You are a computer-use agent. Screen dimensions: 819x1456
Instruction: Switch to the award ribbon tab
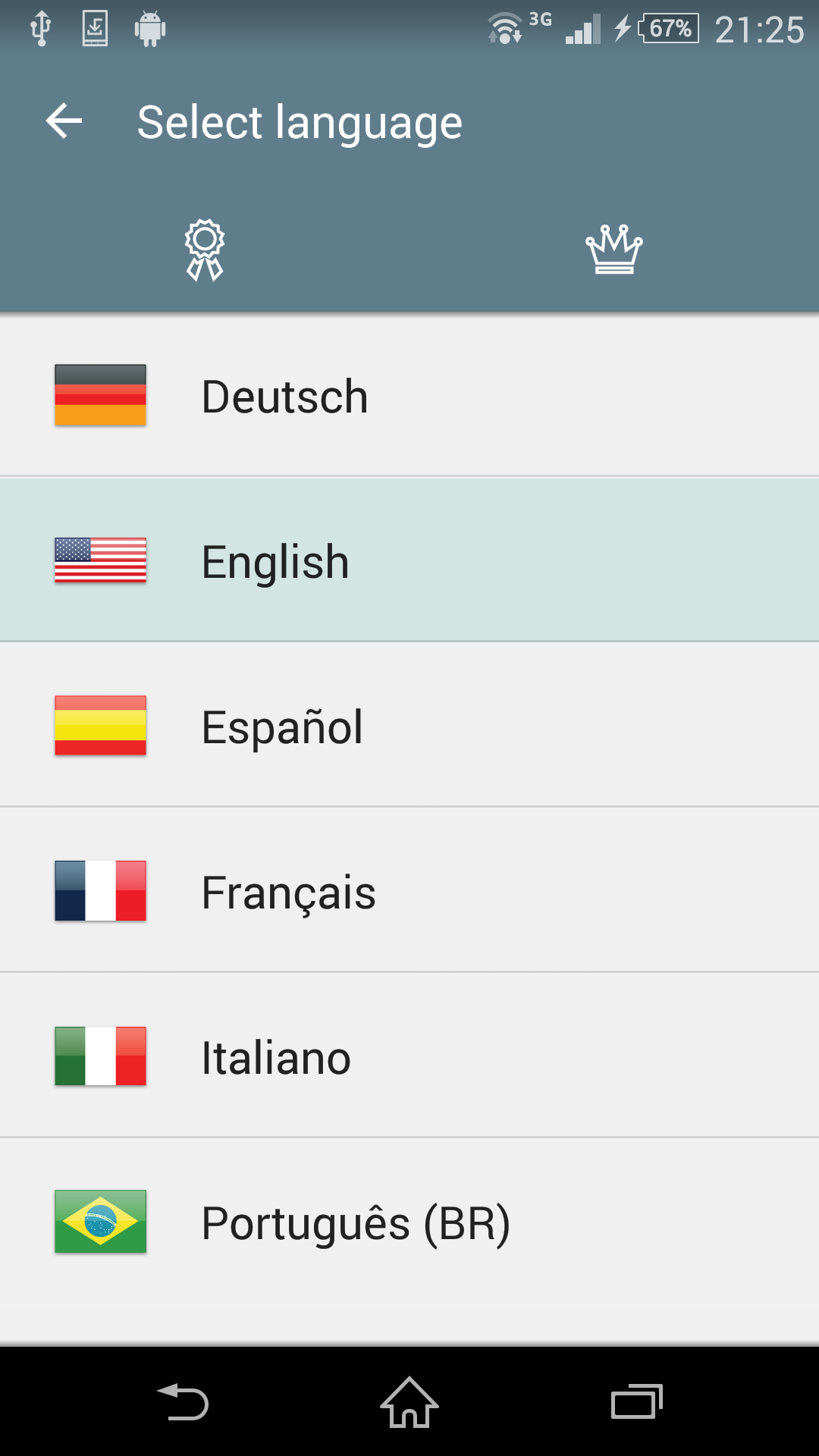tap(205, 249)
